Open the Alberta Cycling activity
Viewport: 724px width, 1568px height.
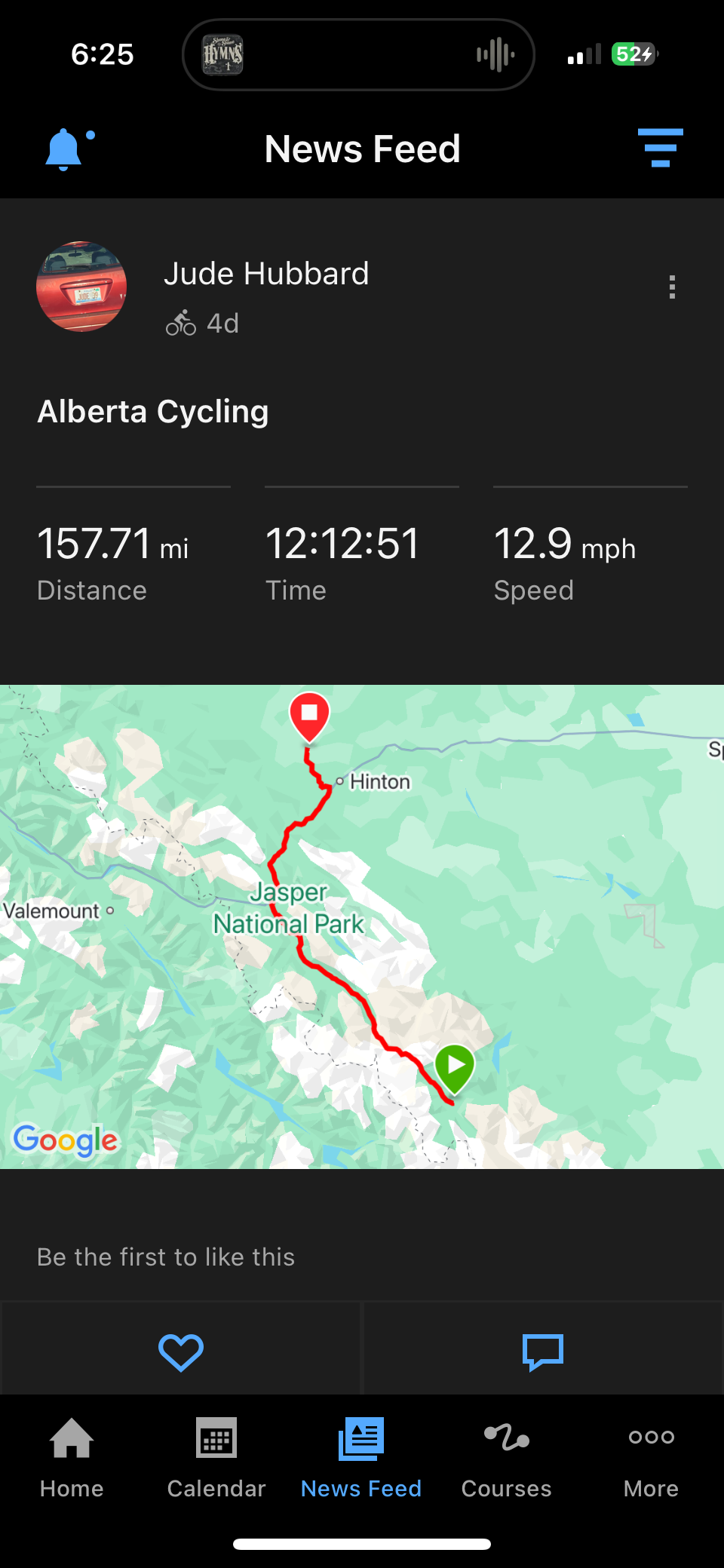click(153, 412)
